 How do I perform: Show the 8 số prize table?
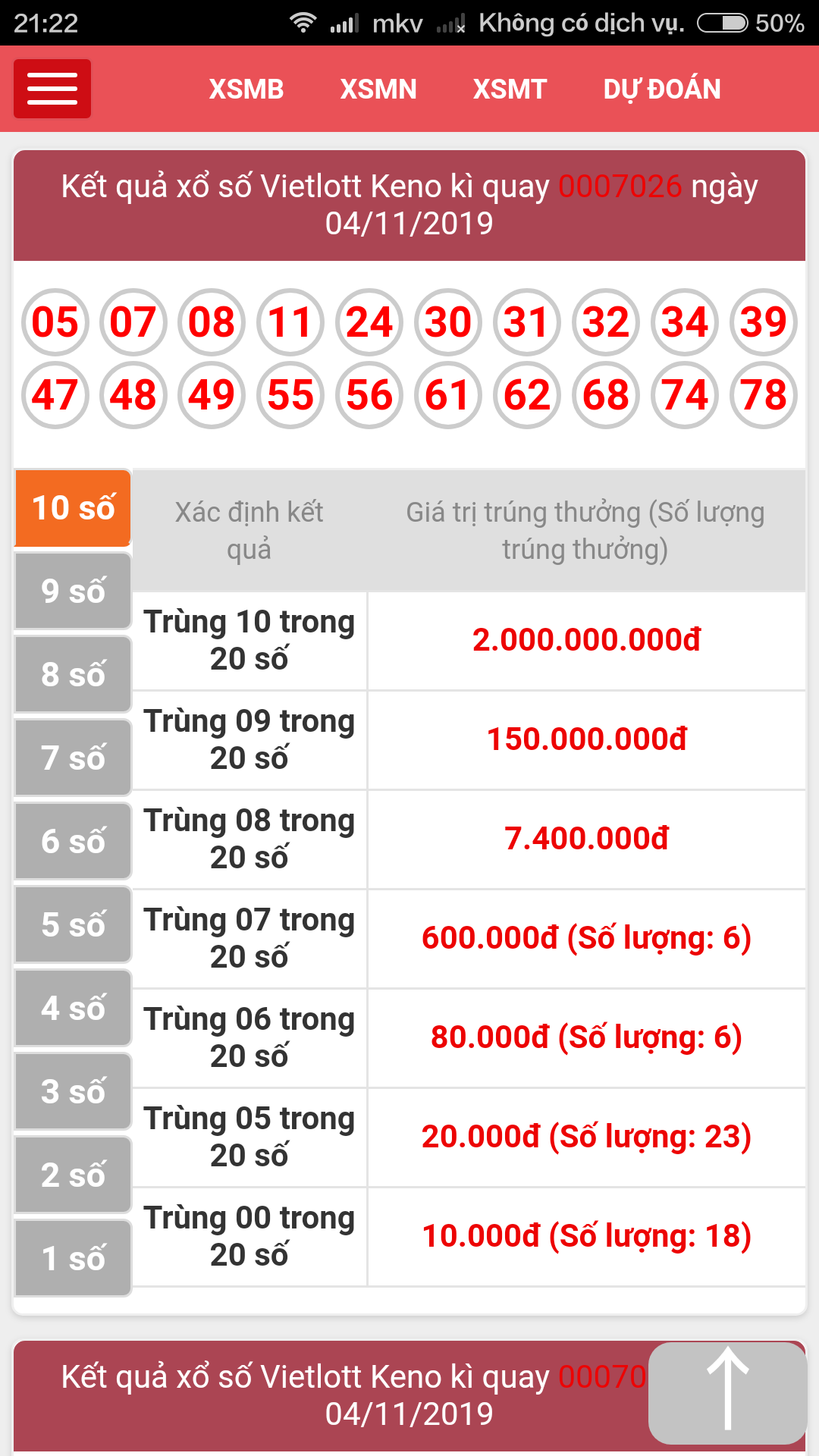coord(73,675)
